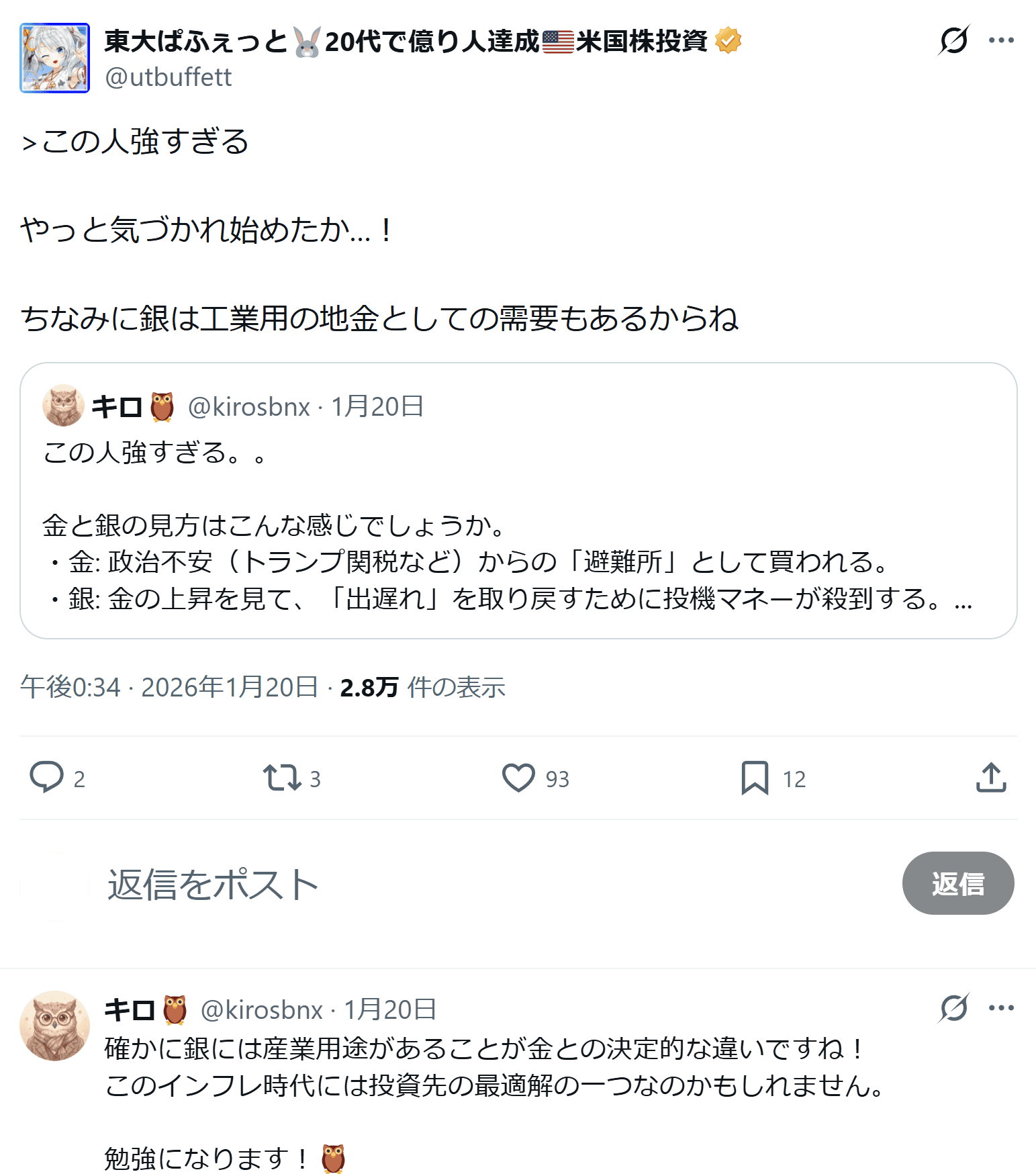This screenshot has height=1174, width=1036.
Task: Open the @utbuffett profile avatar
Action: (54, 58)
